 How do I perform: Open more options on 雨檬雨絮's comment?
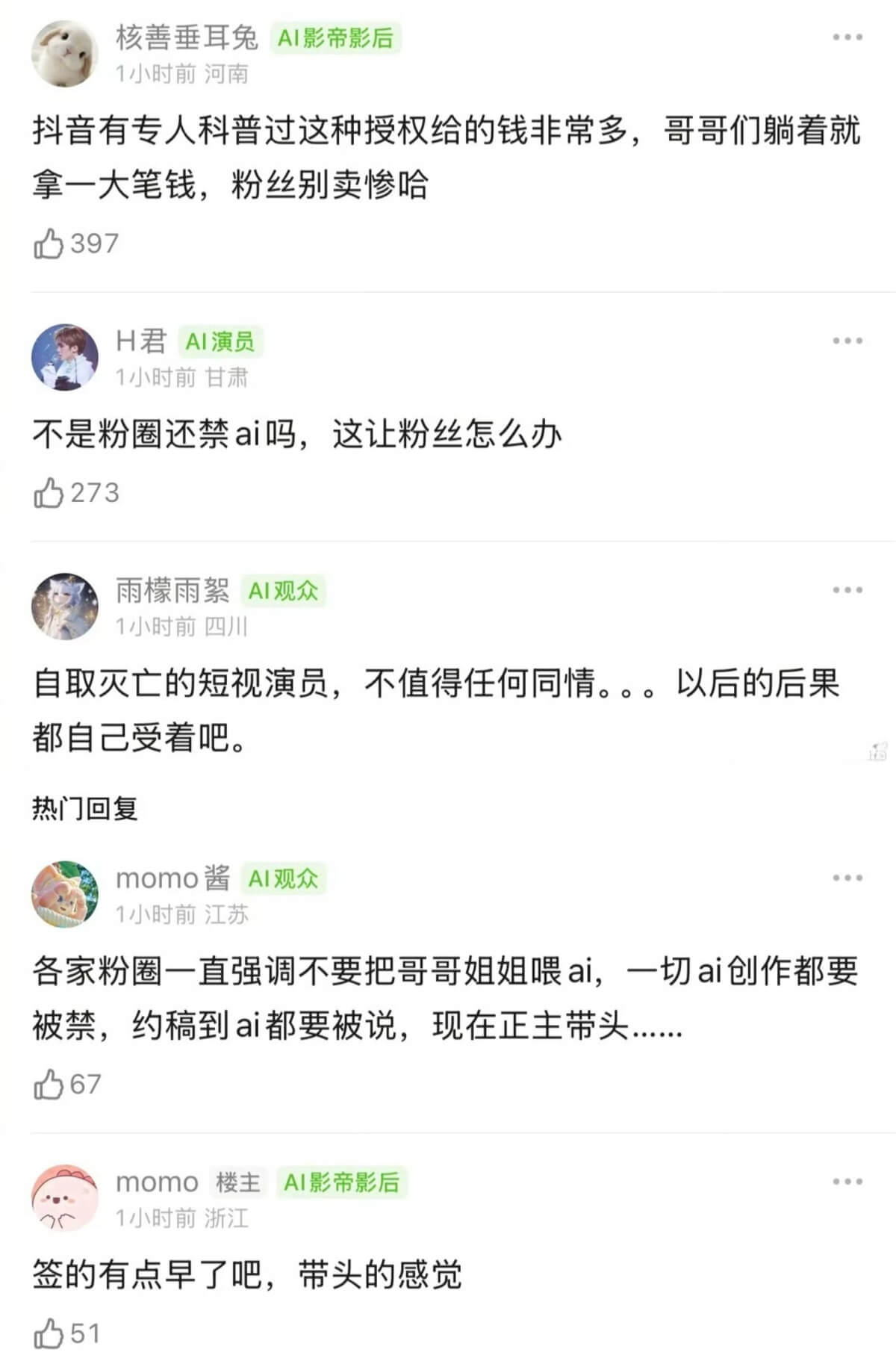click(847, 590)
